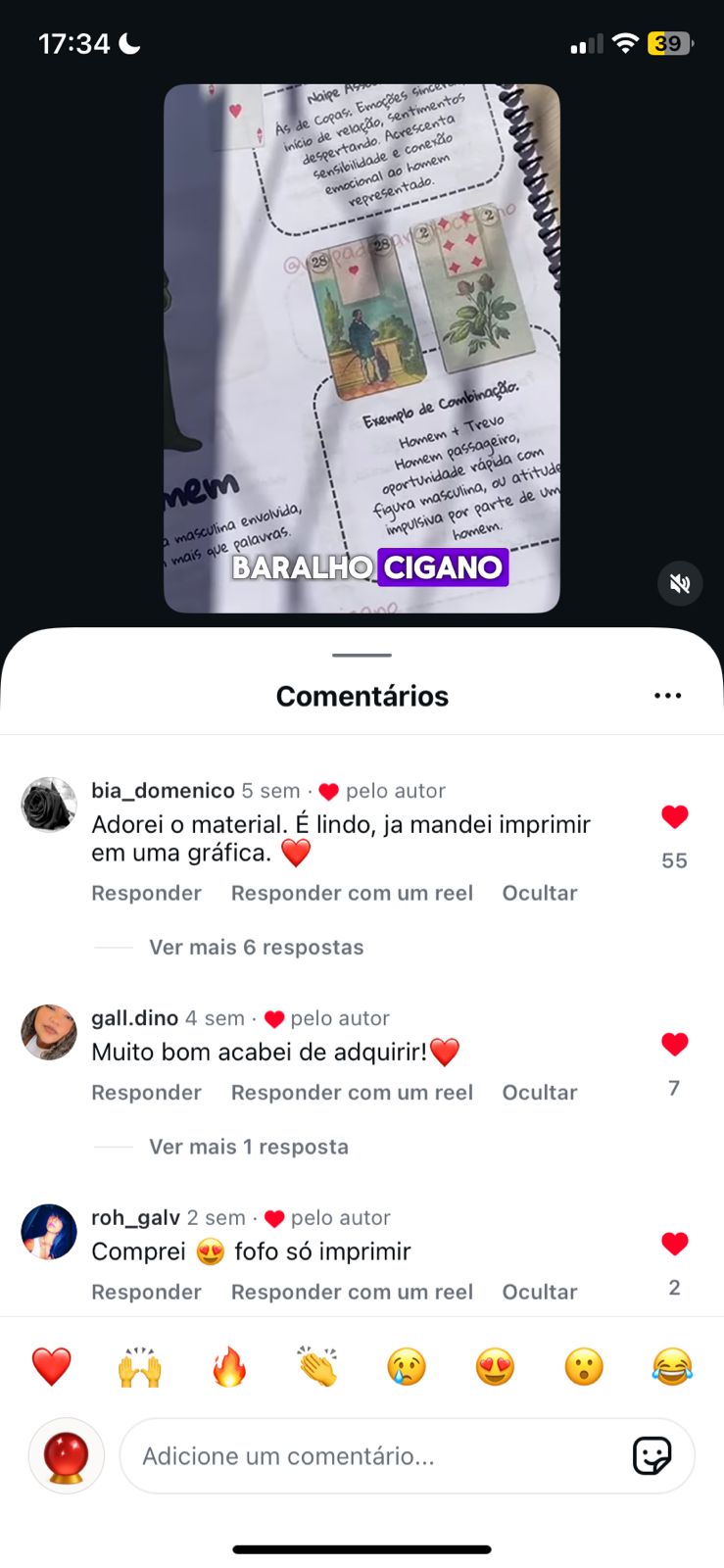The height and width of the screenshot is (1568, 724).
Task: Reply to bia_domenico's comment
Action: (x=146, y=893)
